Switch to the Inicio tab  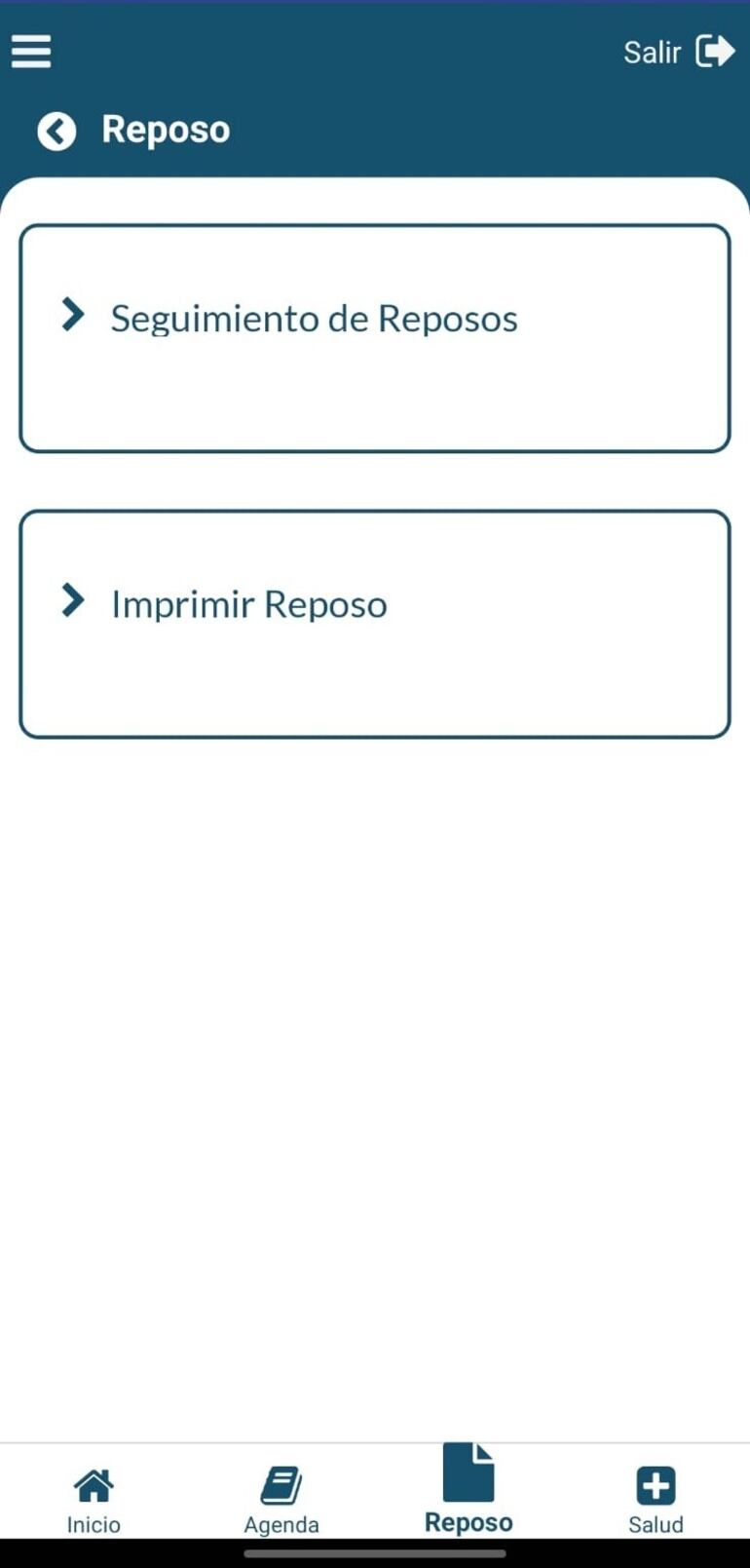[94, 1499]
